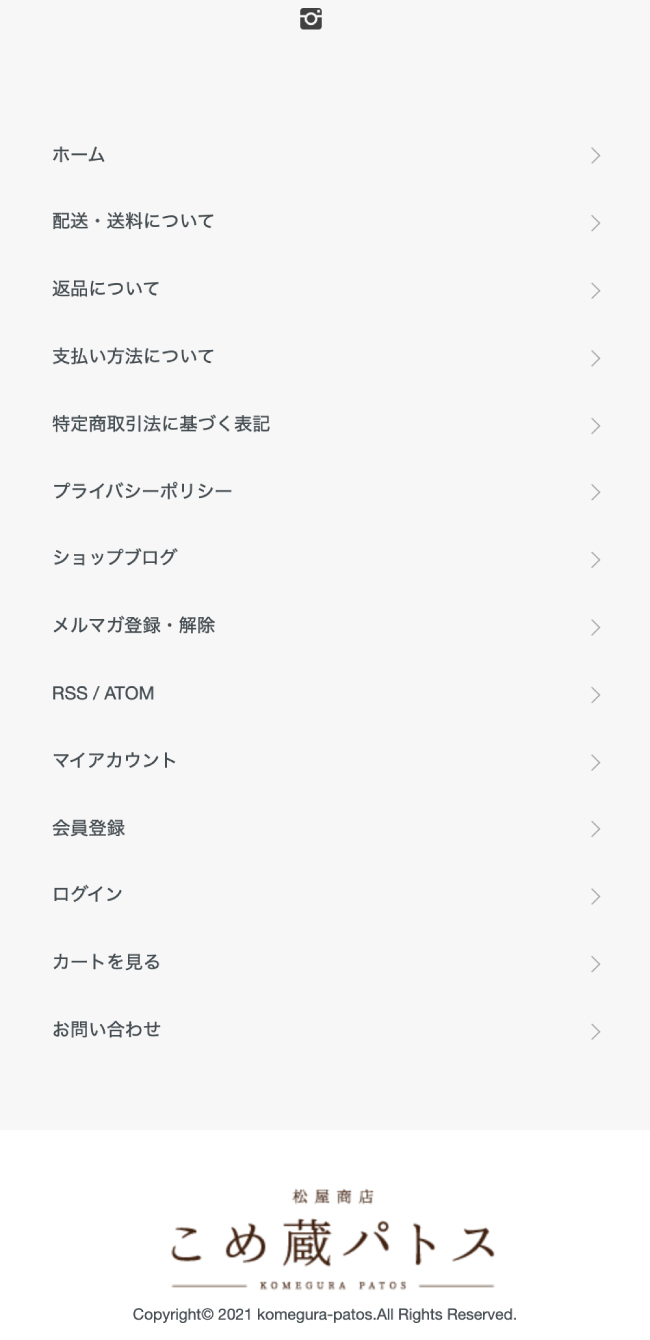
Task: Open お問い合わせ page
Action: coord(325,1031)
